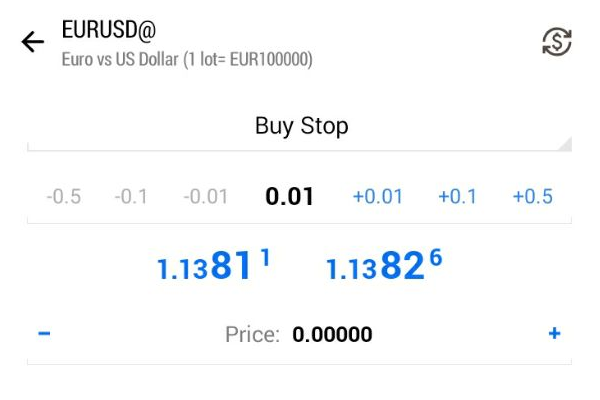Edit the Price field value
Viewport: 600px width, 400px height.
click(x=332, y=335)
